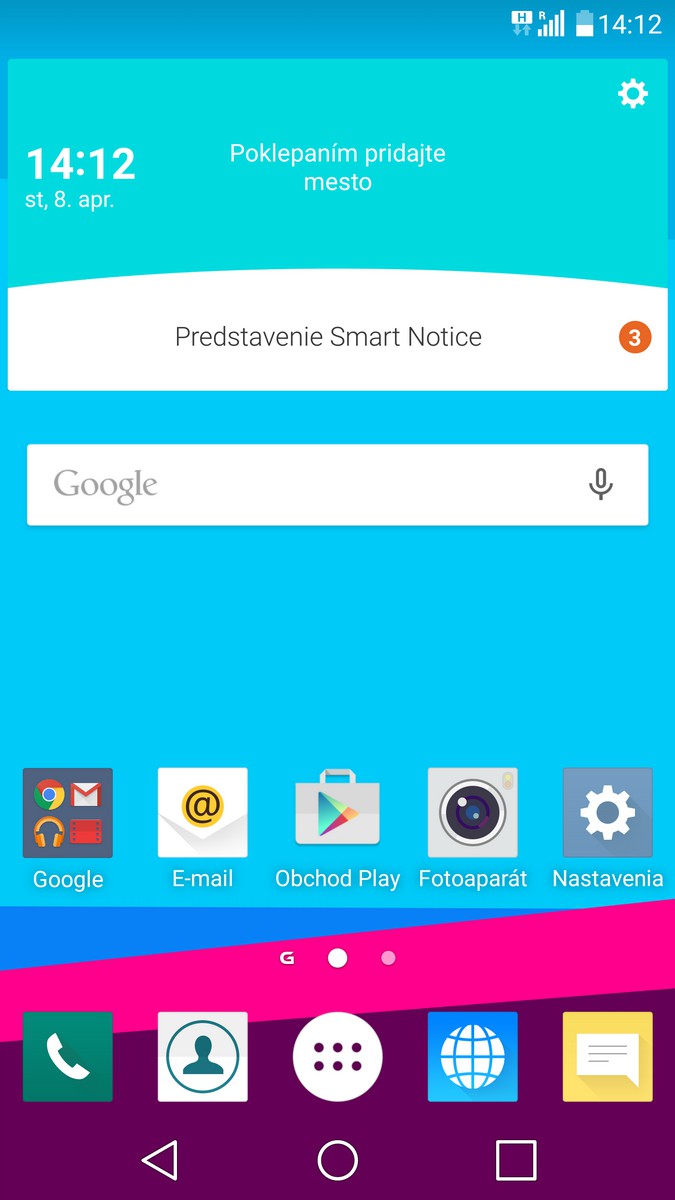Open Nastavenia settings app
This screenshot has width=675, height=1200.
pyautogui.click(x=607, y=813)
